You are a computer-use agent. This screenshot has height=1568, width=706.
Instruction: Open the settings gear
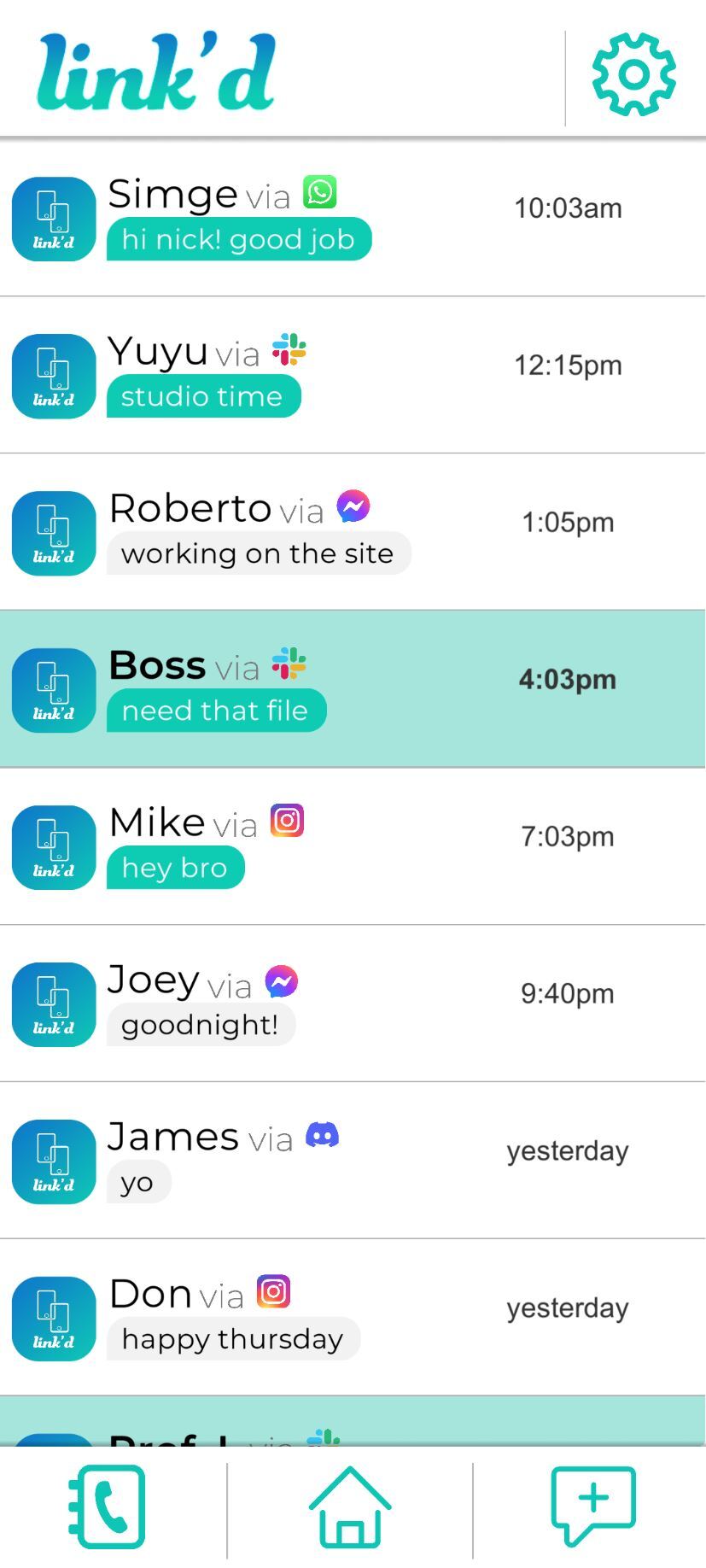[x=633, y=75]
